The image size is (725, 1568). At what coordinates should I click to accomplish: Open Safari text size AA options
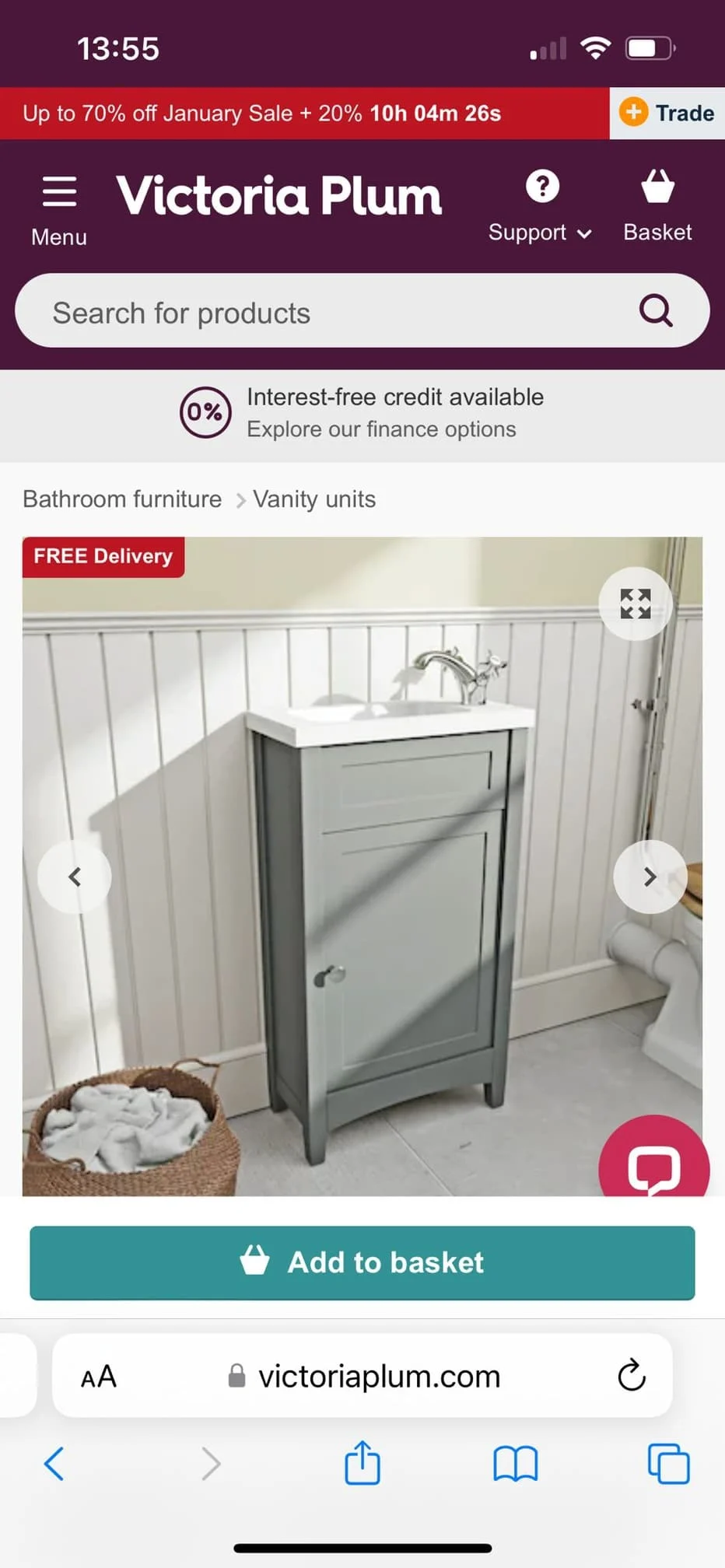pyautogui.click(x=99, y=1377)
